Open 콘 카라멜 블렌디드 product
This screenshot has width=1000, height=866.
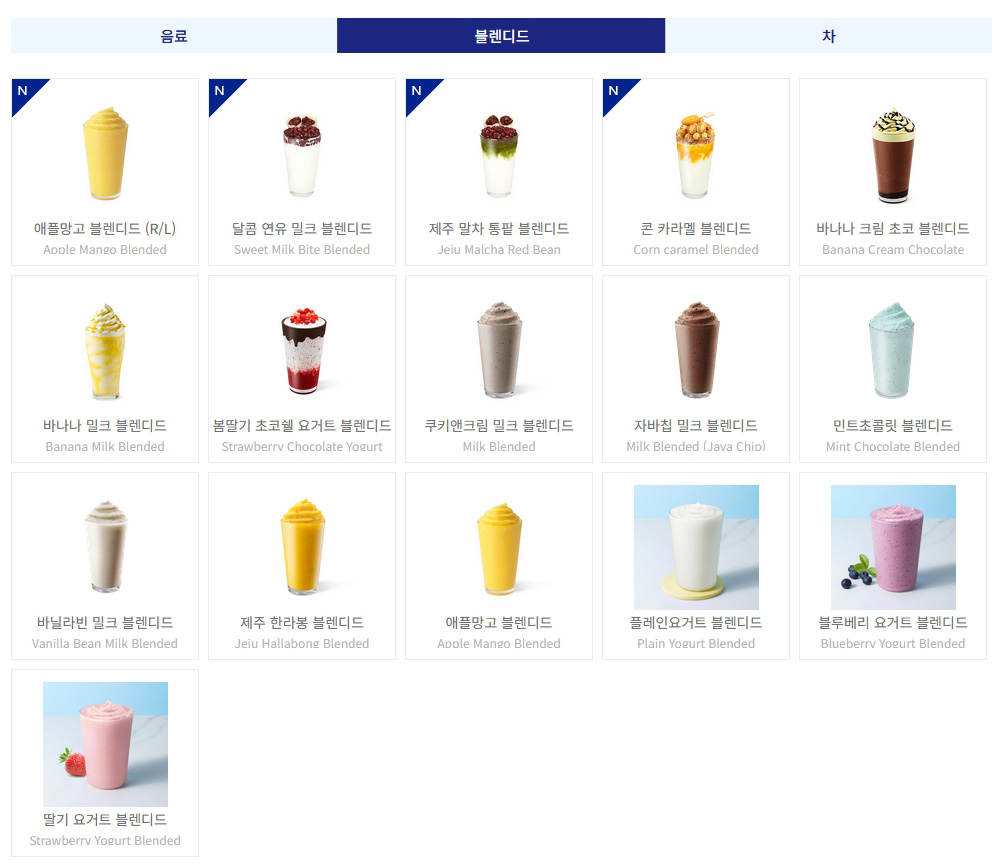(696, 171)
